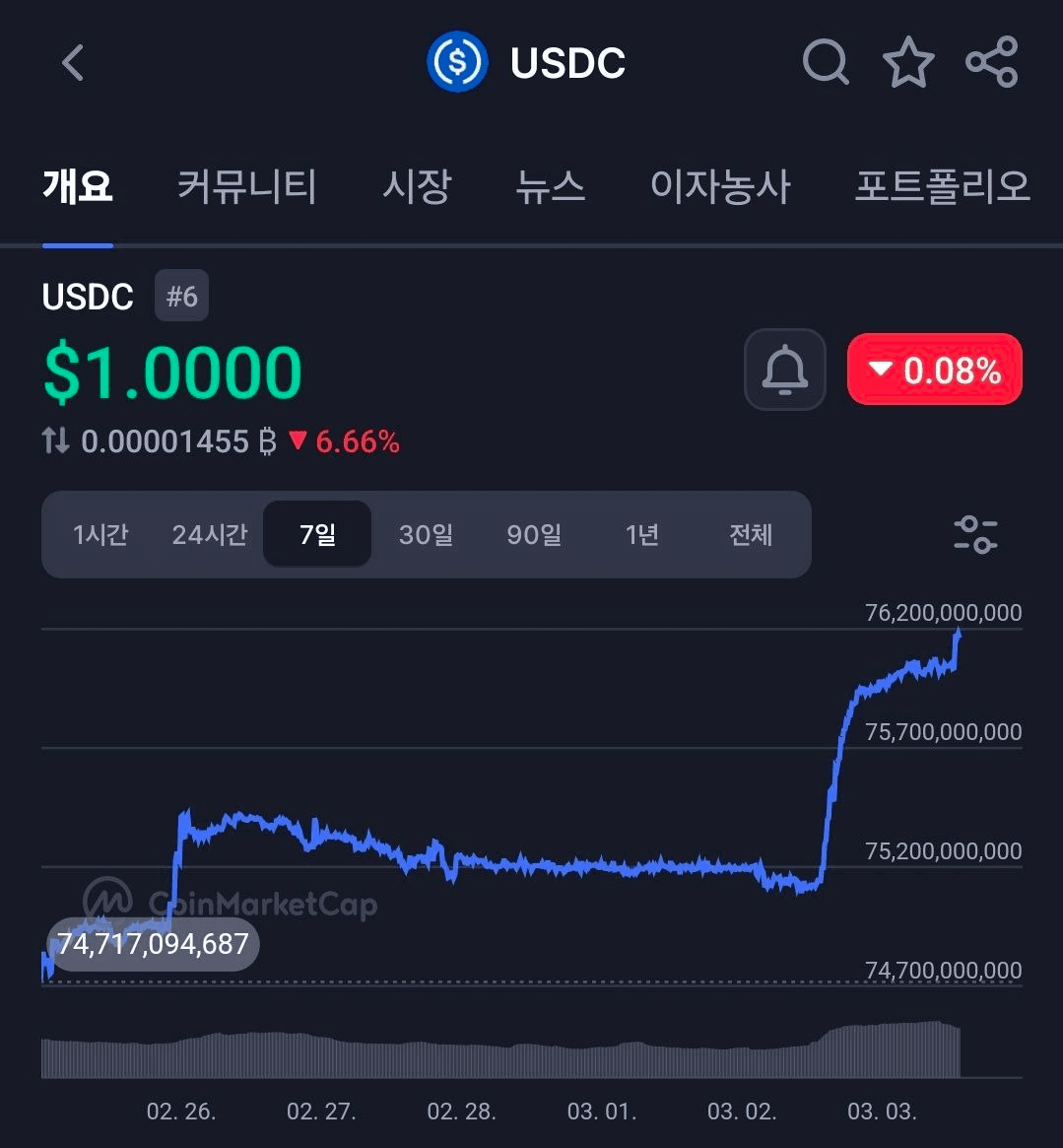
Task: View the 1년 chart range
Action: coord(641,534)
